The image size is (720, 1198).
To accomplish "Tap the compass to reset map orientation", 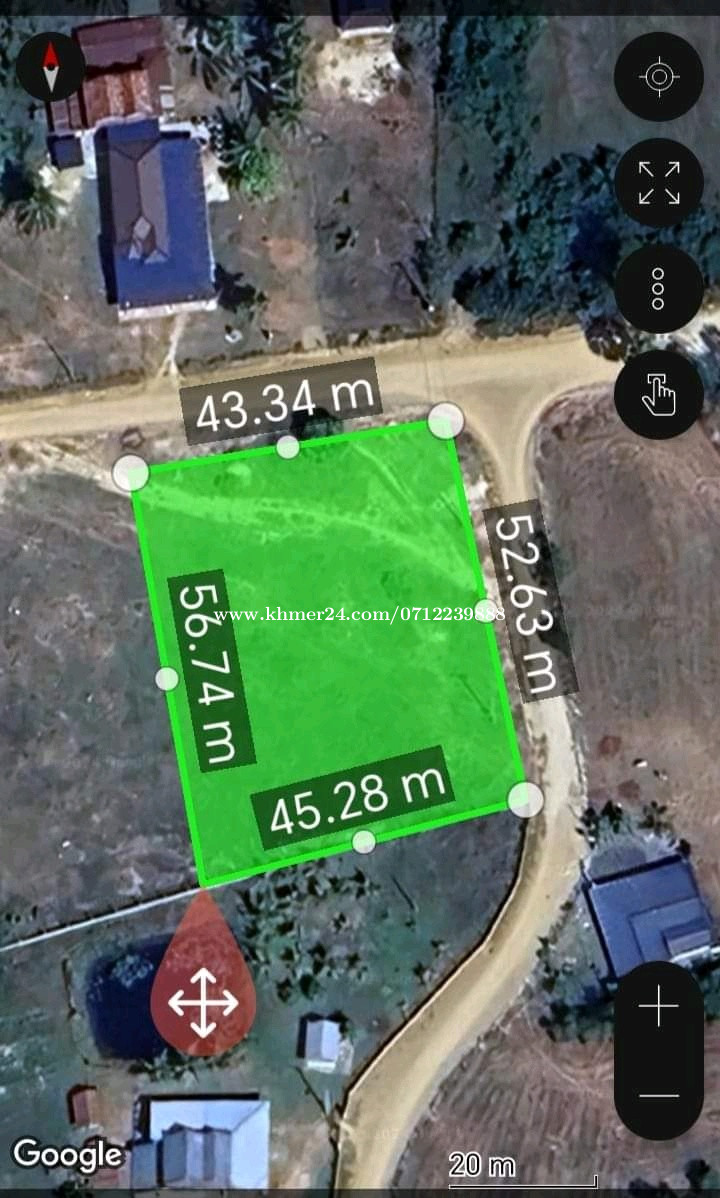I will [50, 66].
